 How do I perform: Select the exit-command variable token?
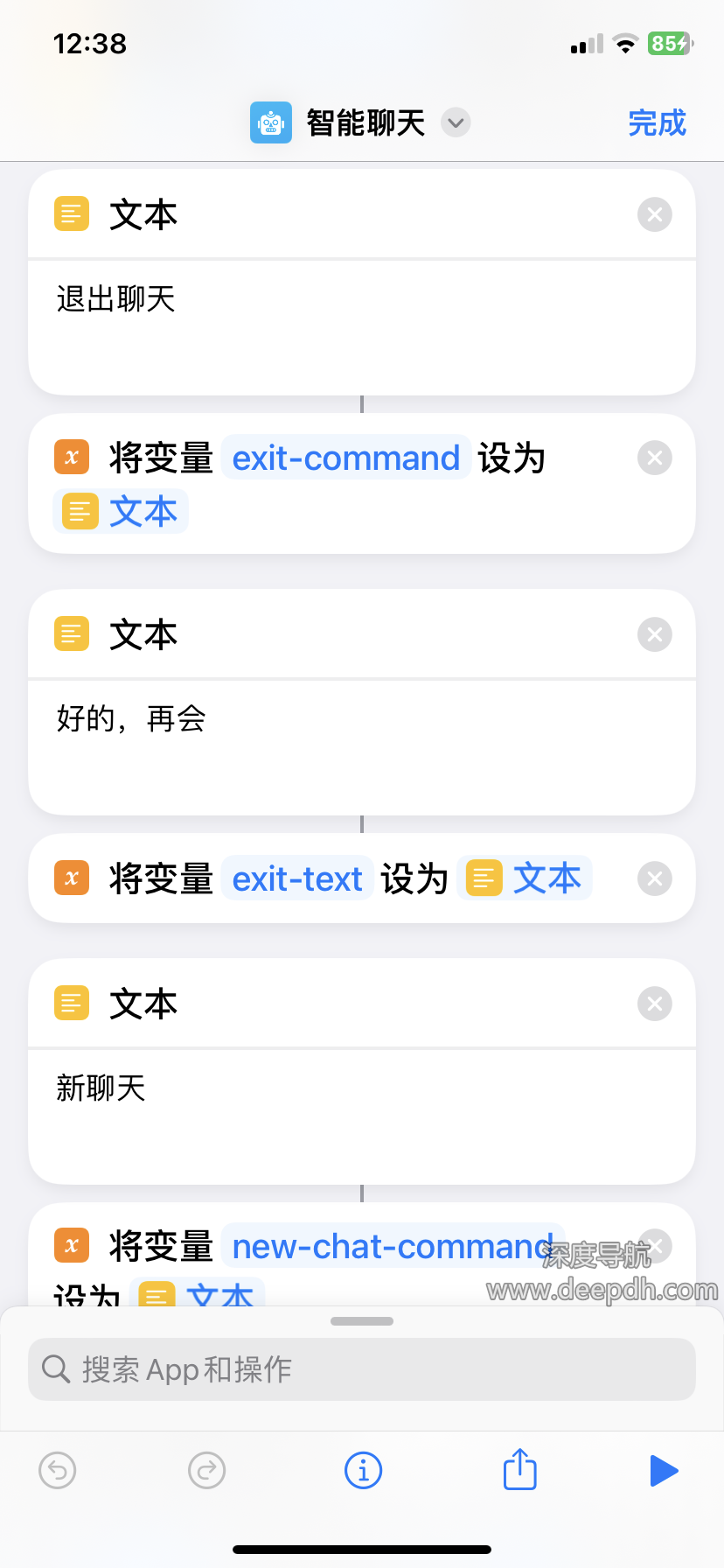tap(346, 458)
